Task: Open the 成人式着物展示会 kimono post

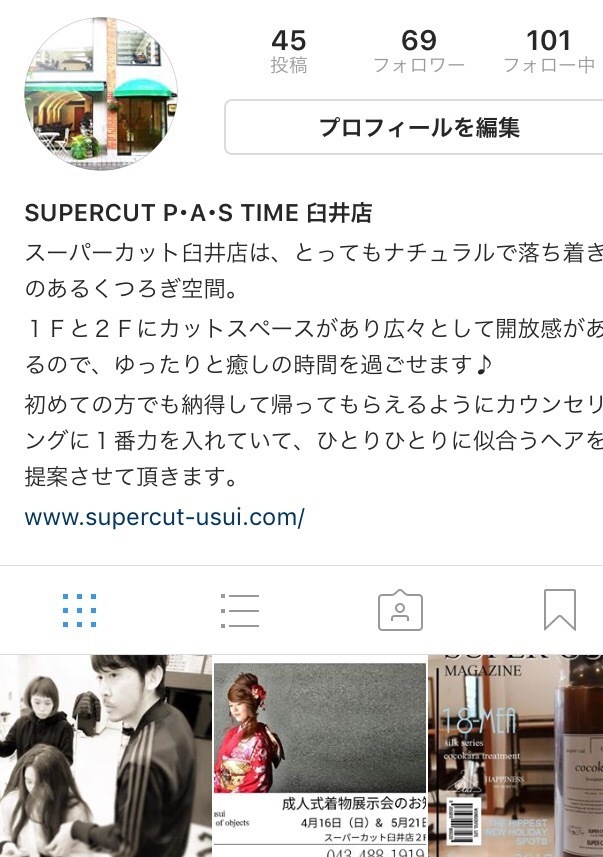Action: click(x=319, y=756)
